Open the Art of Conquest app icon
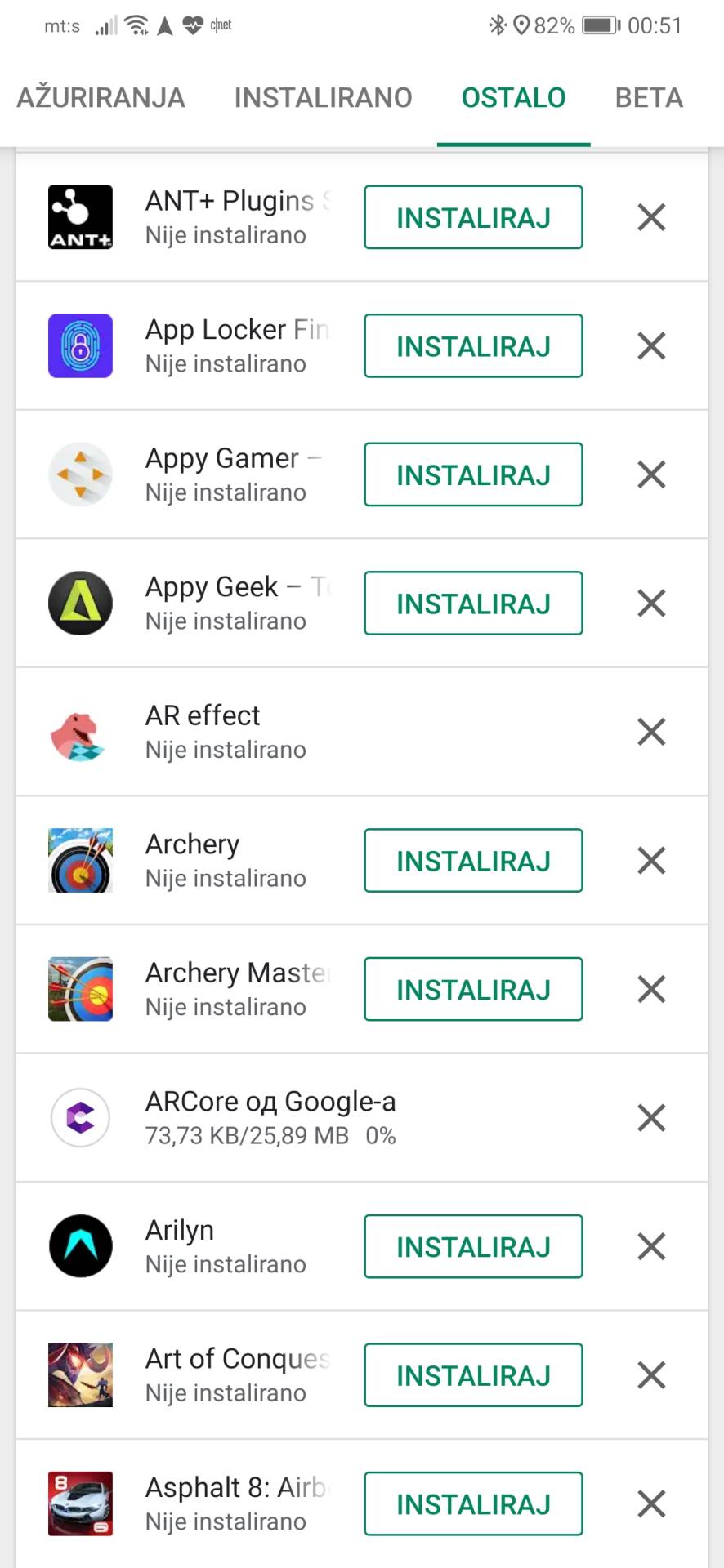Screen dimensions: 724x1568 point(80,1374)
